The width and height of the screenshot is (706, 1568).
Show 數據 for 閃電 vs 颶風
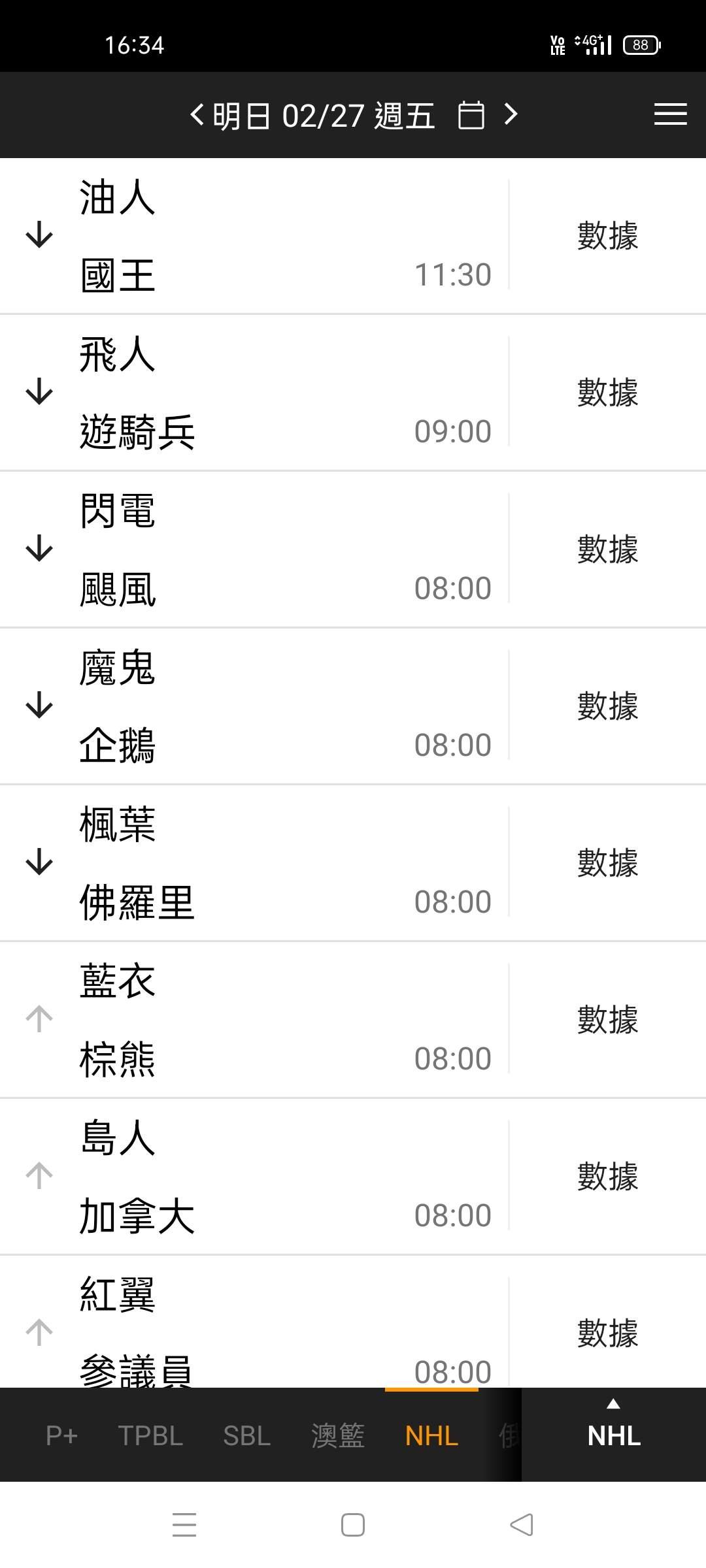click(x=607, y=549)
